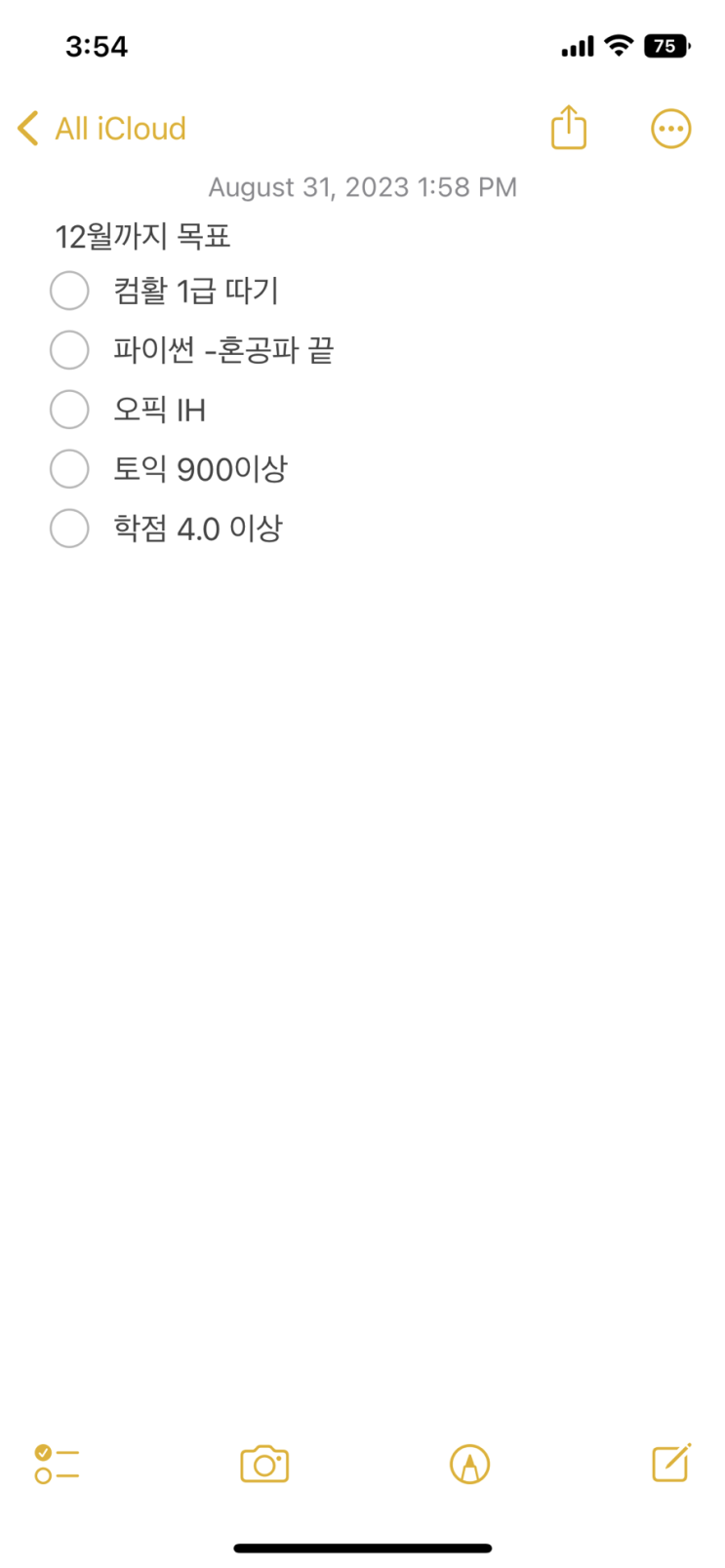Open the markup drawing tool
Viewport: 725px width, 1568px height.
tap(469, 1464)
